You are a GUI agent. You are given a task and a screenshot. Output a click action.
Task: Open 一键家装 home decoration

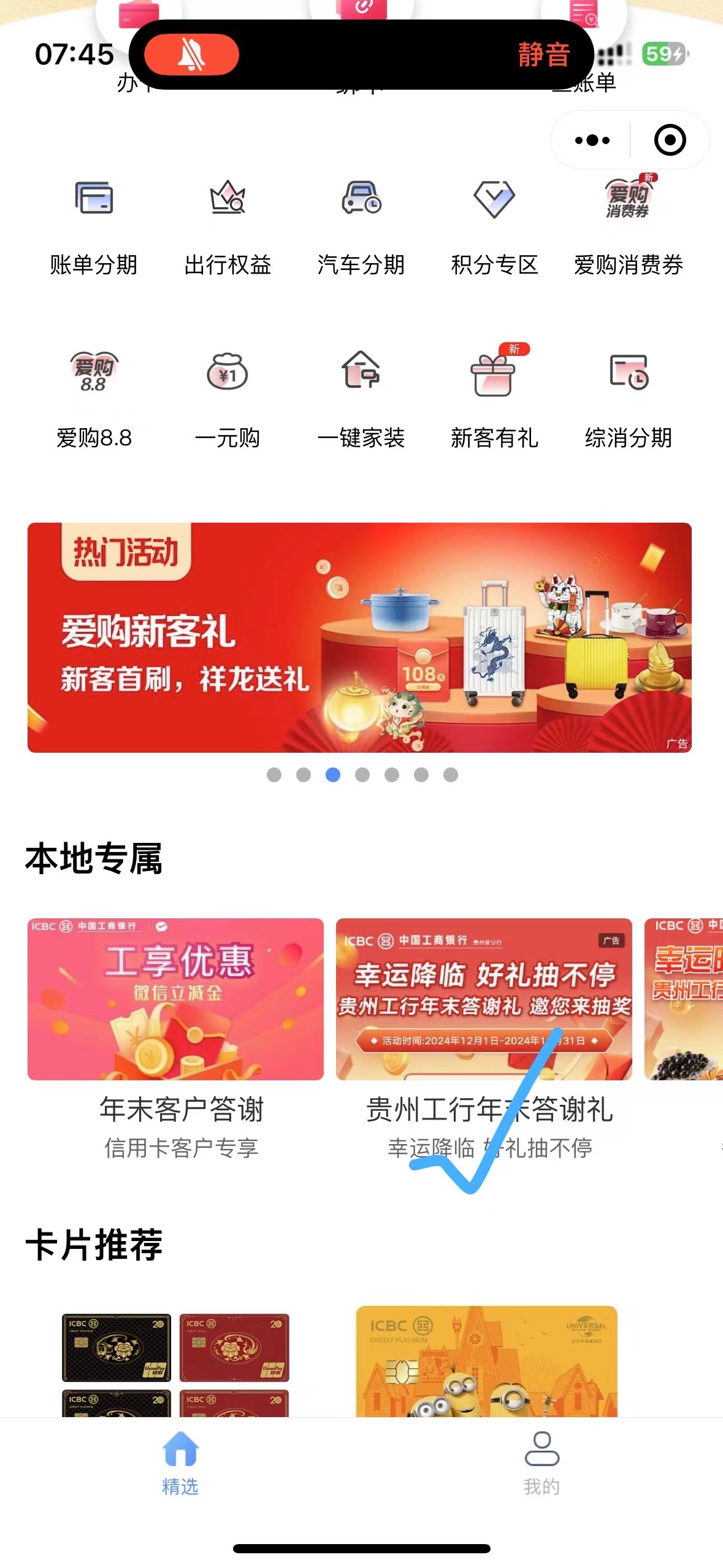coord(361,399)
